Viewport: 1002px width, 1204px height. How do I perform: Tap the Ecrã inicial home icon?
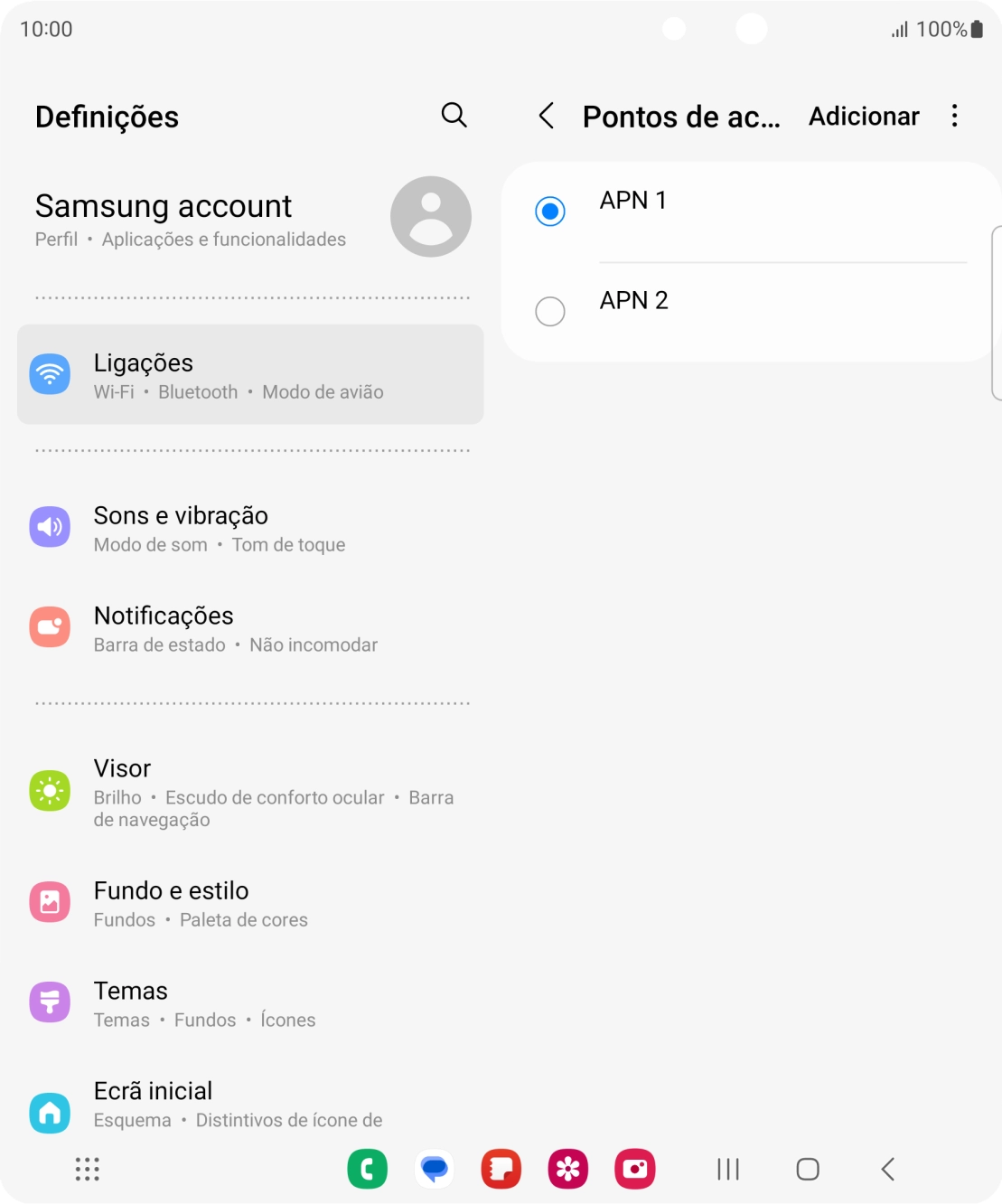(50, 1113)
